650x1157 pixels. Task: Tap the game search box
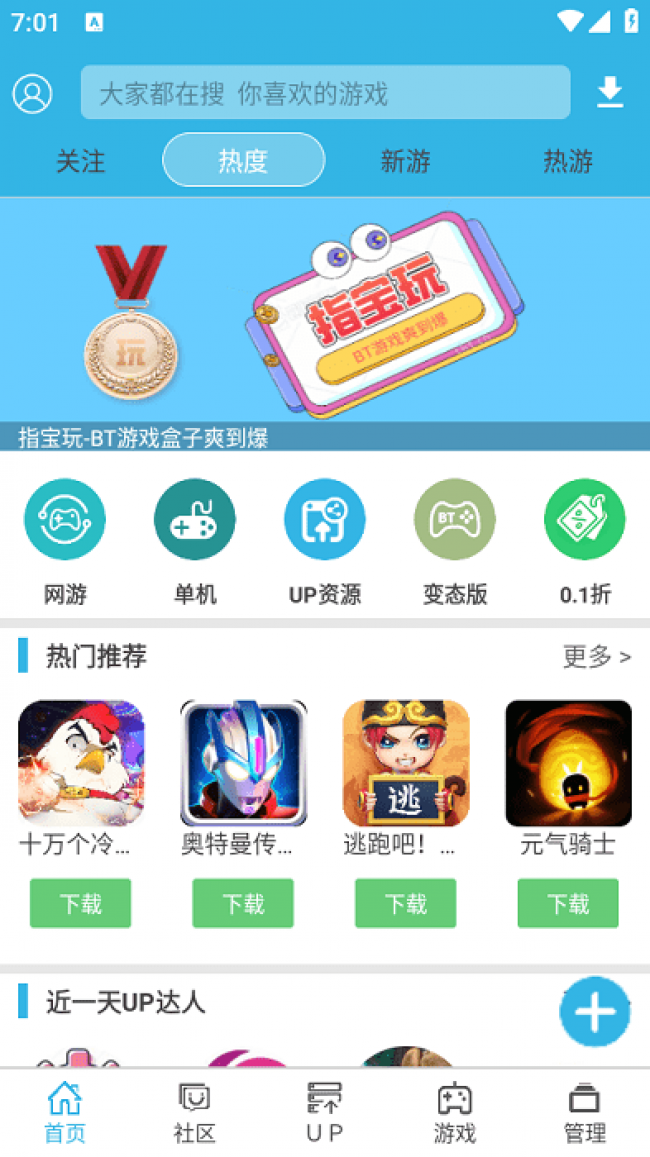pyautogui.click(x=325, y=92)
